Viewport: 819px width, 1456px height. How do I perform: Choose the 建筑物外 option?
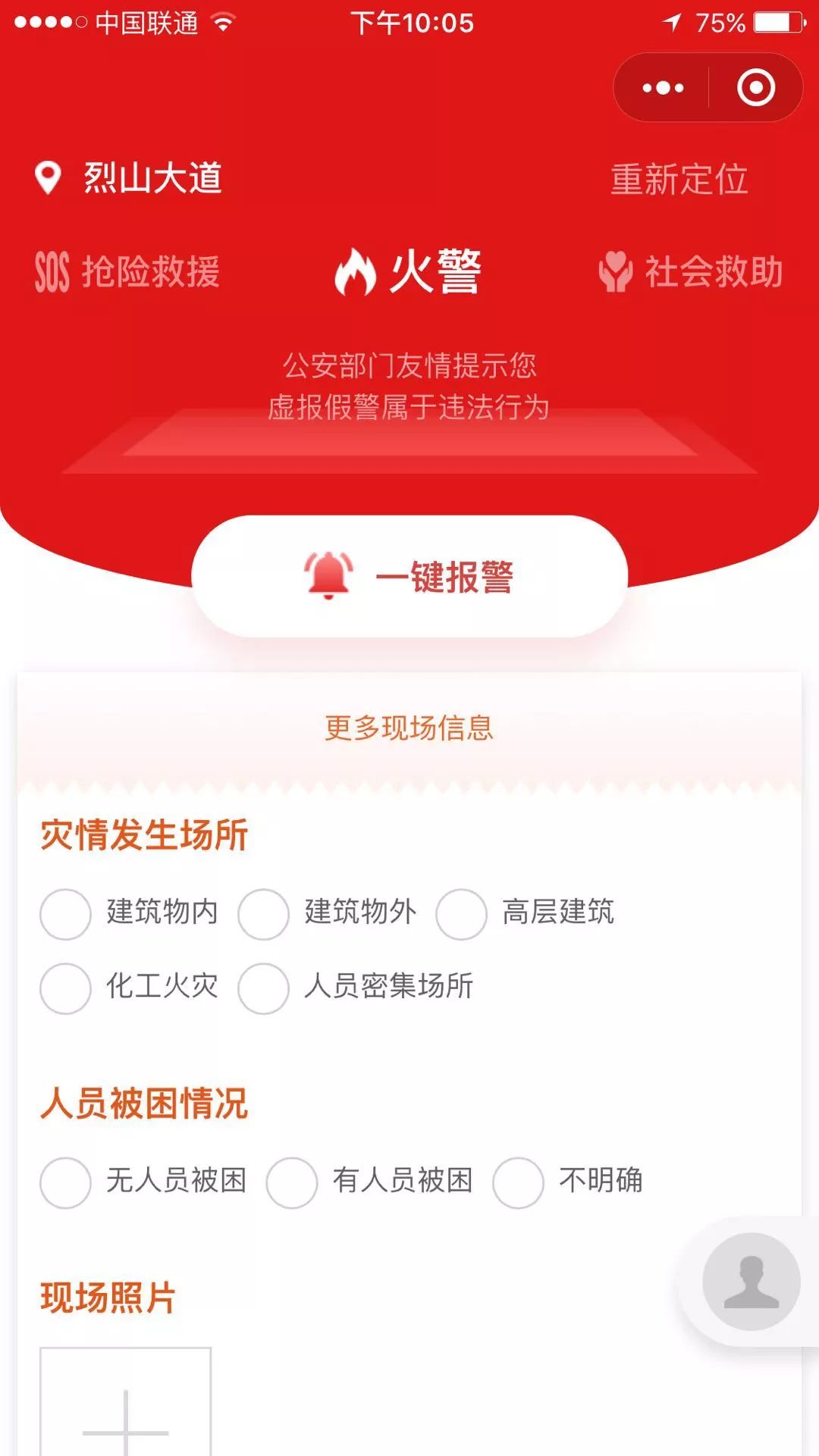point(263,914)
